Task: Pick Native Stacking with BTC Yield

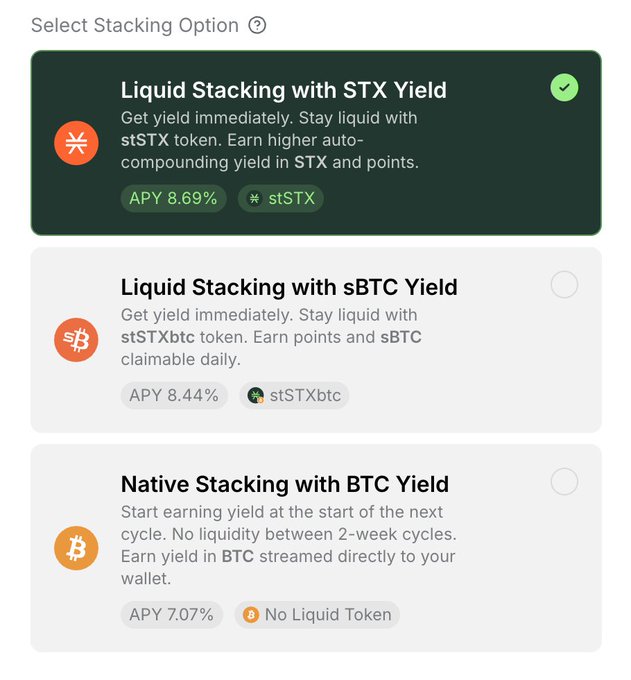Action: pos(316,548)
